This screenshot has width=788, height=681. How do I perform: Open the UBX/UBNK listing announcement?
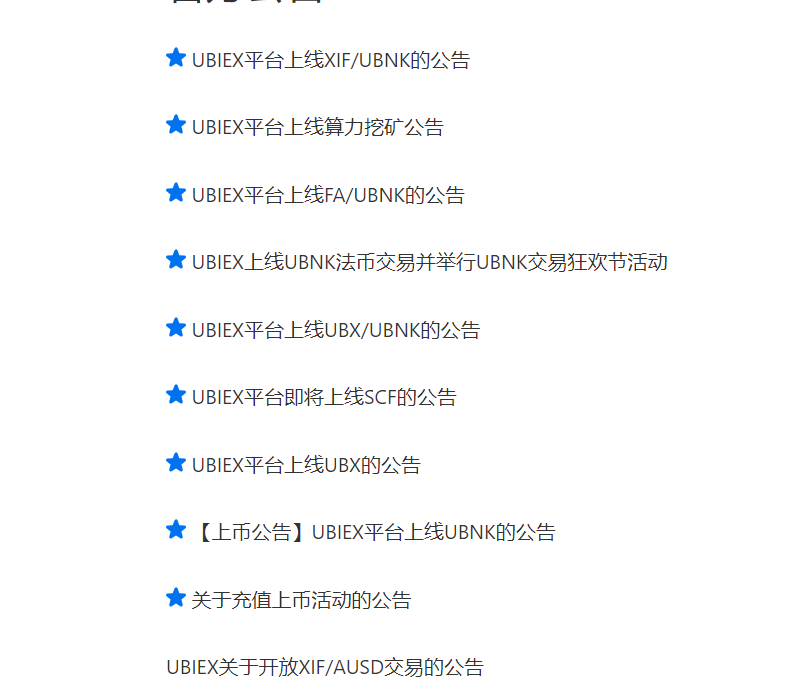[x=335, y=330]
